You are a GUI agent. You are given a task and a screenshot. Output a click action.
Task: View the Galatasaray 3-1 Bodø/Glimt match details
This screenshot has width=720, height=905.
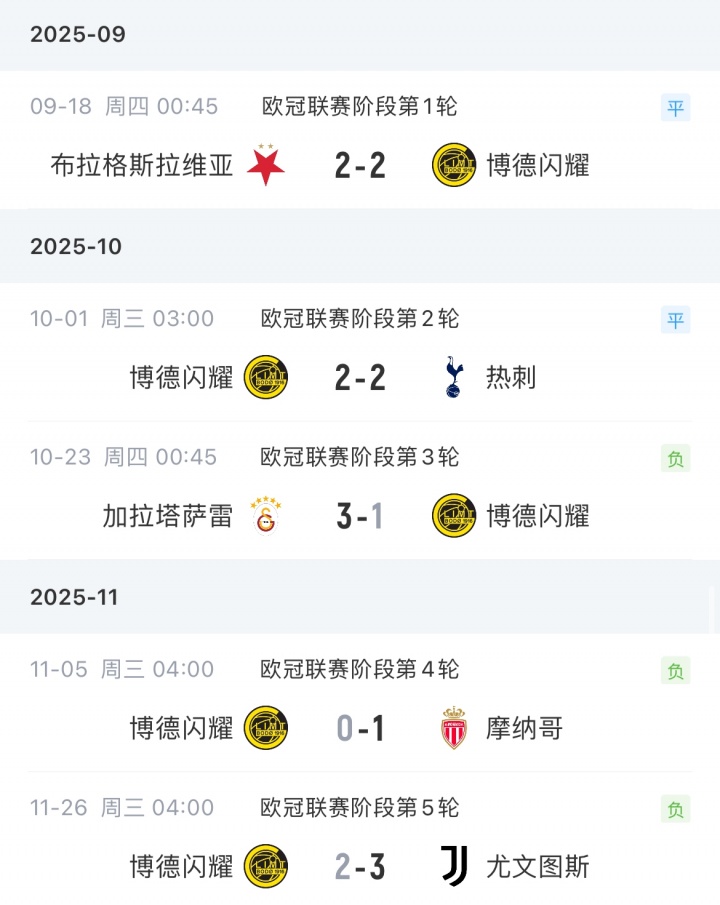[360, 516]
